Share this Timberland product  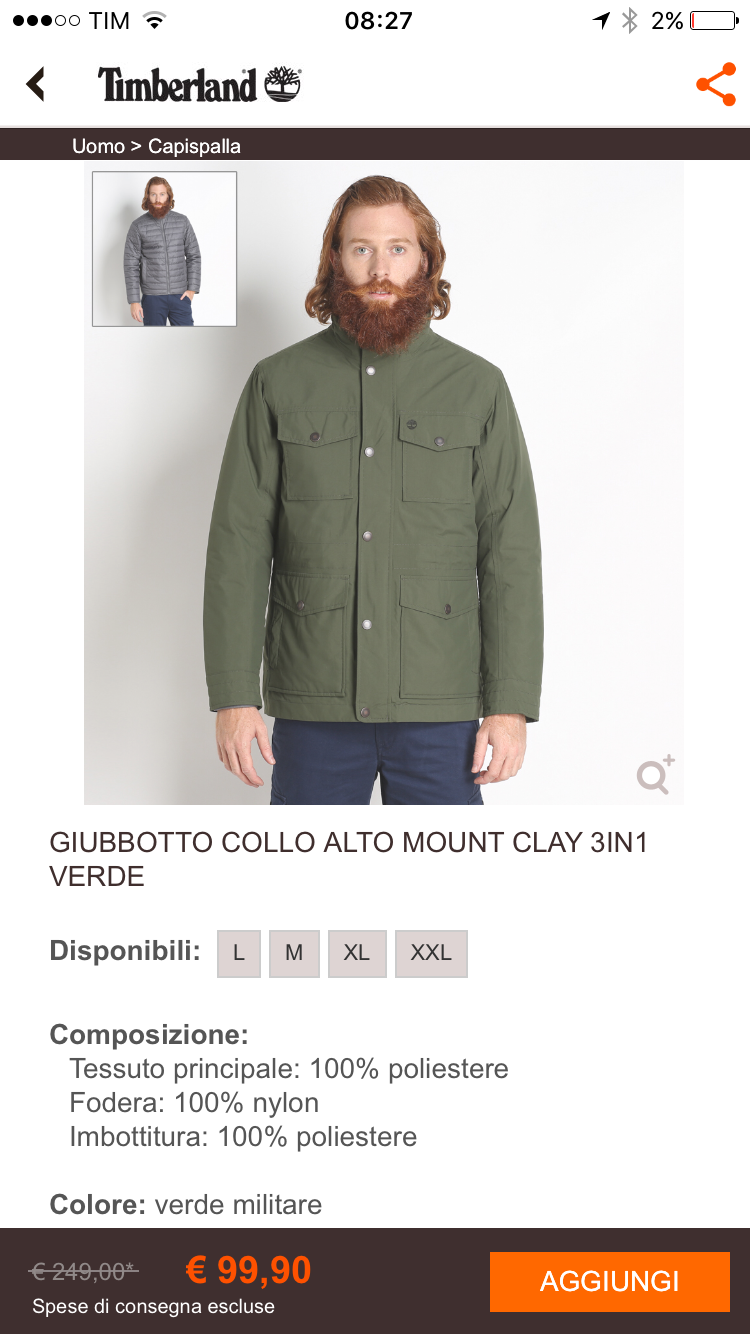click(x=715, y=85)
